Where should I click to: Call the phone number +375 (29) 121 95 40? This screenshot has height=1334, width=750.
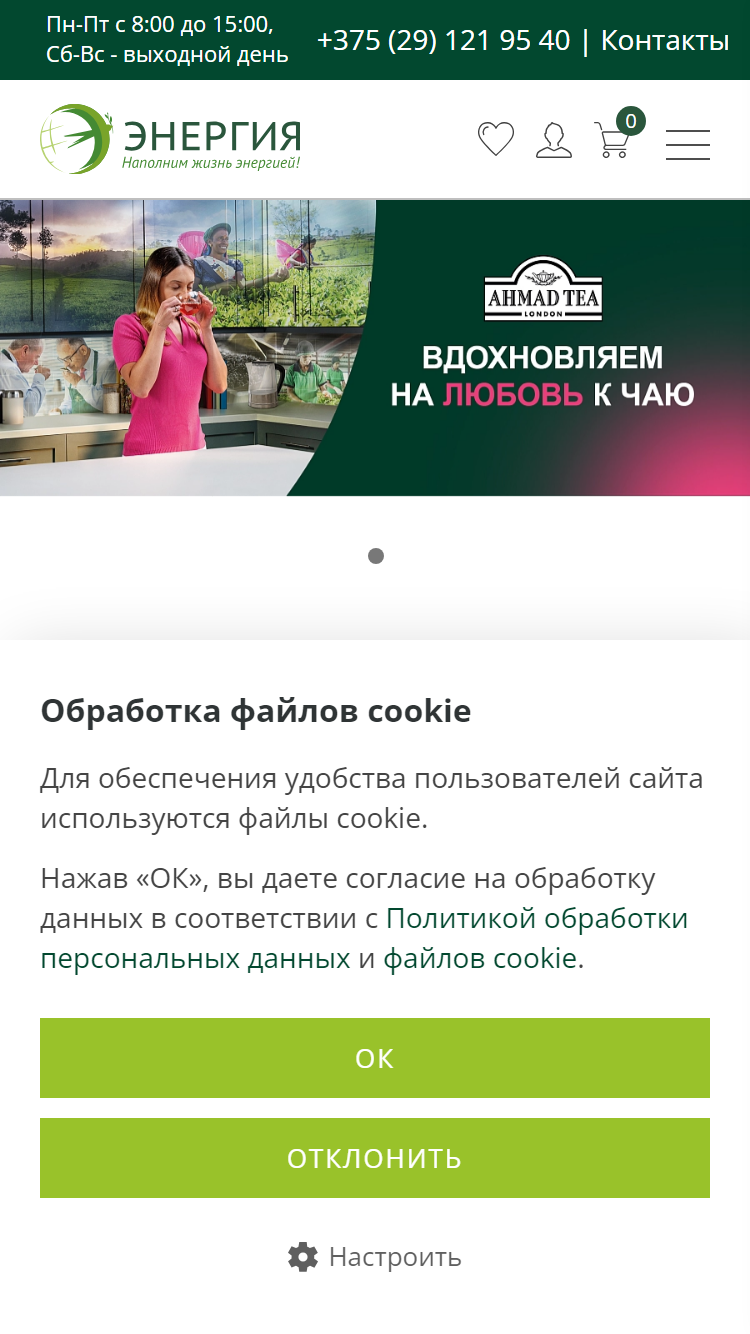click(x=443, y=40)
